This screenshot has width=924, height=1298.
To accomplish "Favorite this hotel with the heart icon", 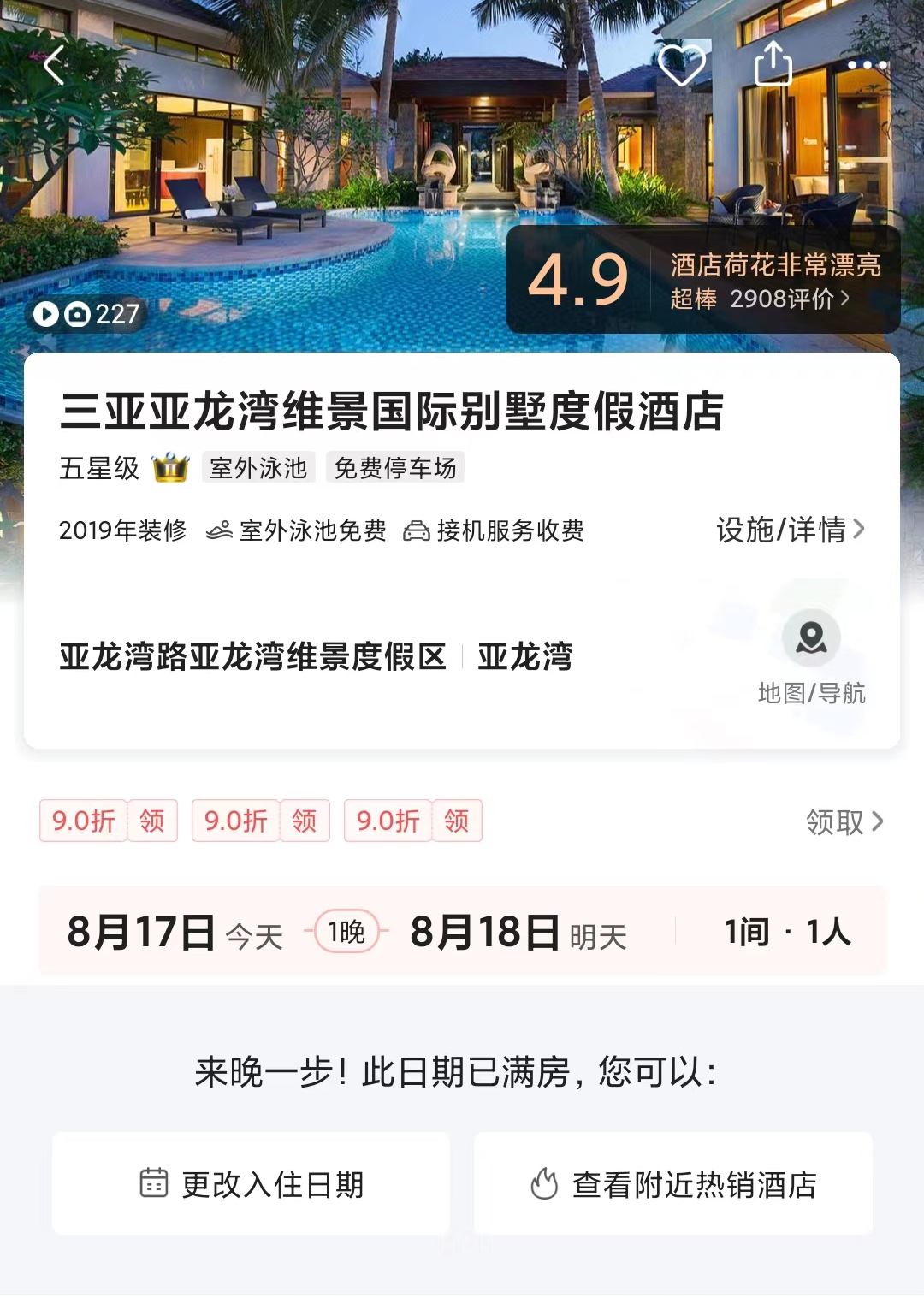I will click(681, 64).
